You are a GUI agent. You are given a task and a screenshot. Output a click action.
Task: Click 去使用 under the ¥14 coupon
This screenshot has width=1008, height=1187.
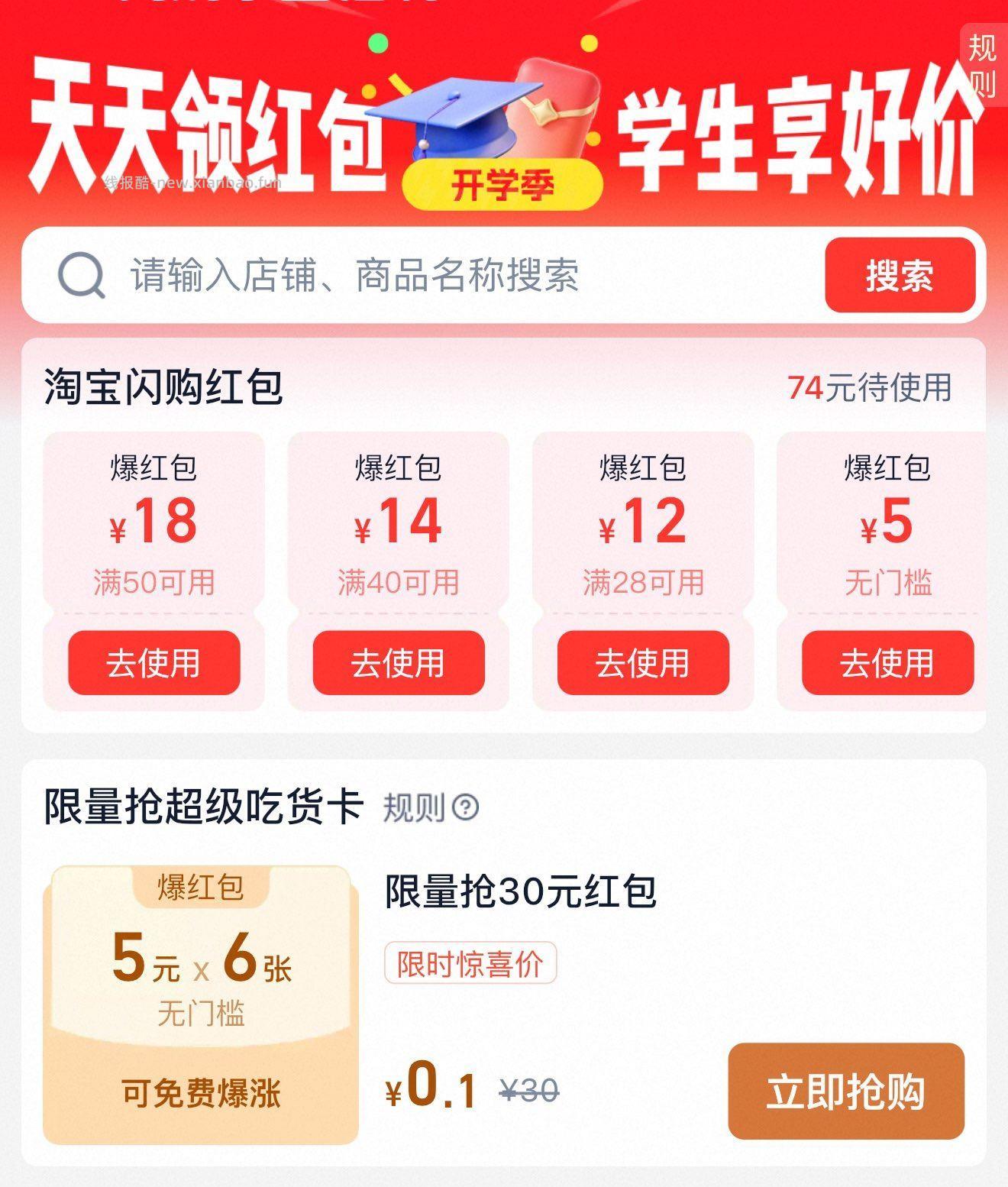click(x=398, y=664)
